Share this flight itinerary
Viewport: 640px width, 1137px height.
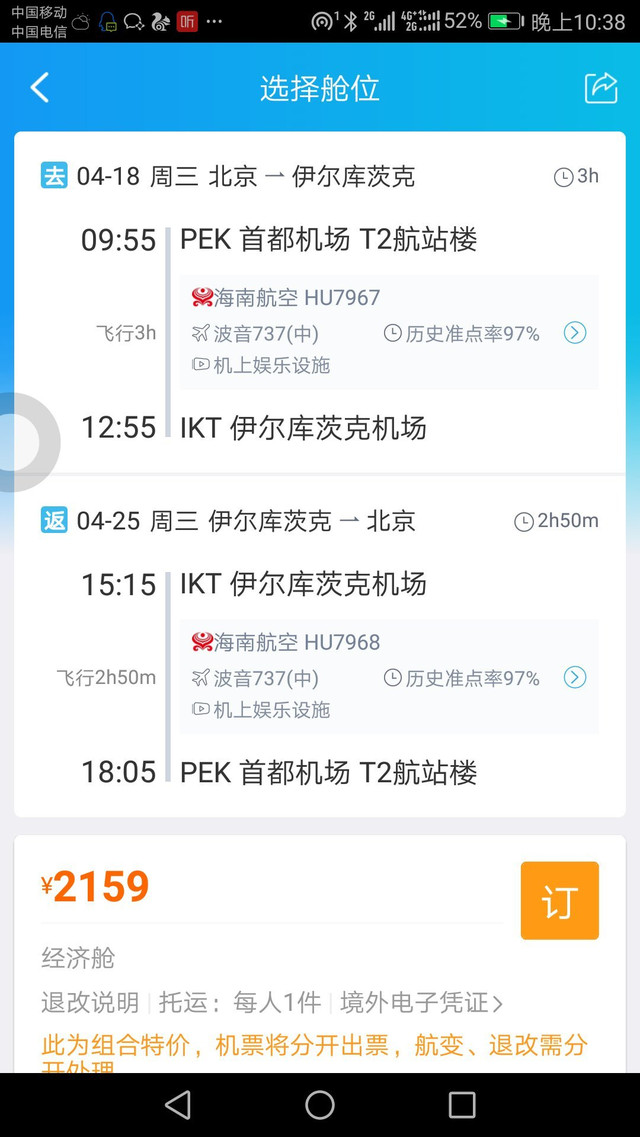click(x=601, y=88)
